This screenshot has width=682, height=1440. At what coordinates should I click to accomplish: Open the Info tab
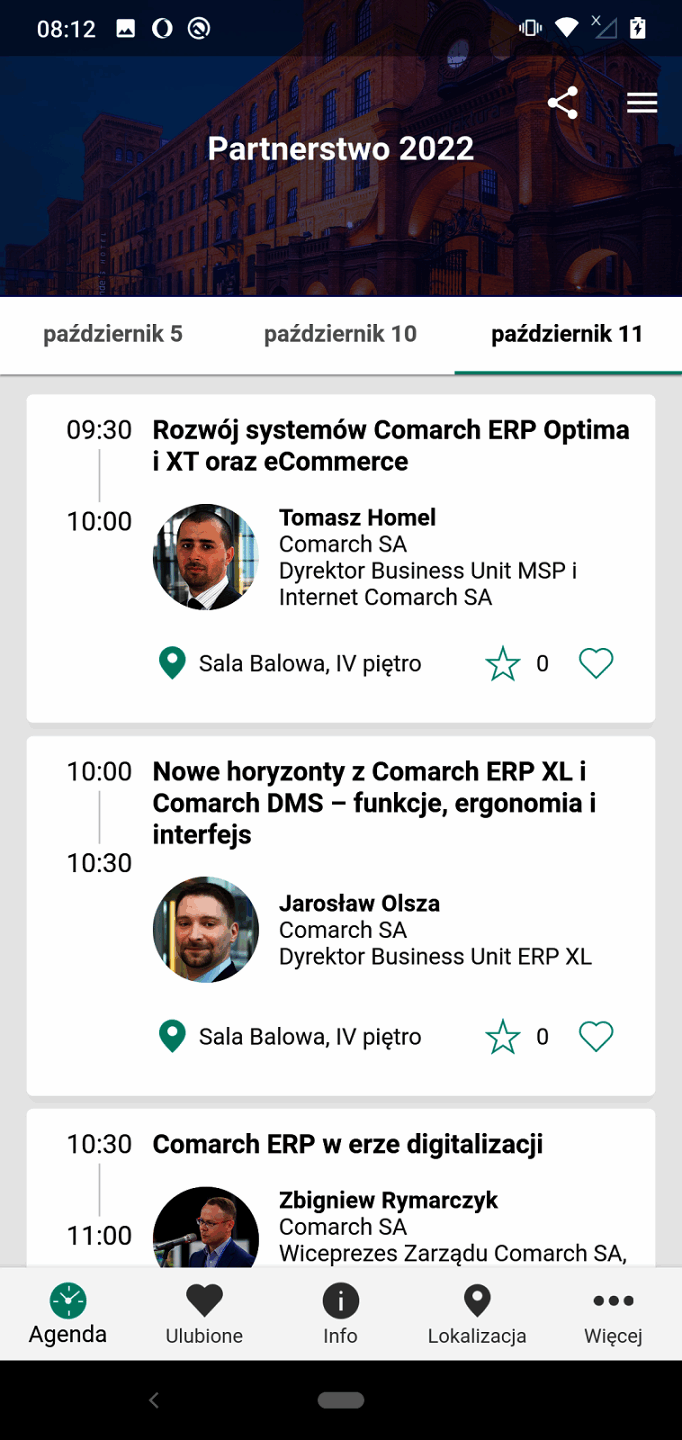coord(340,1314)
